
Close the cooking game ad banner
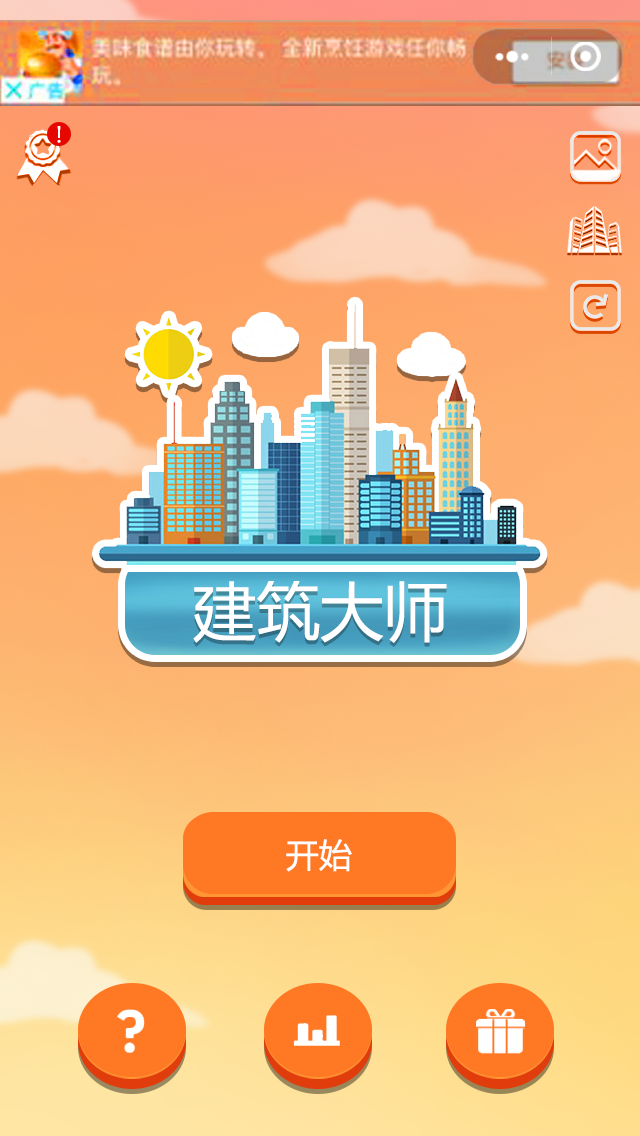pyautogui.click(x=12, y=90)
